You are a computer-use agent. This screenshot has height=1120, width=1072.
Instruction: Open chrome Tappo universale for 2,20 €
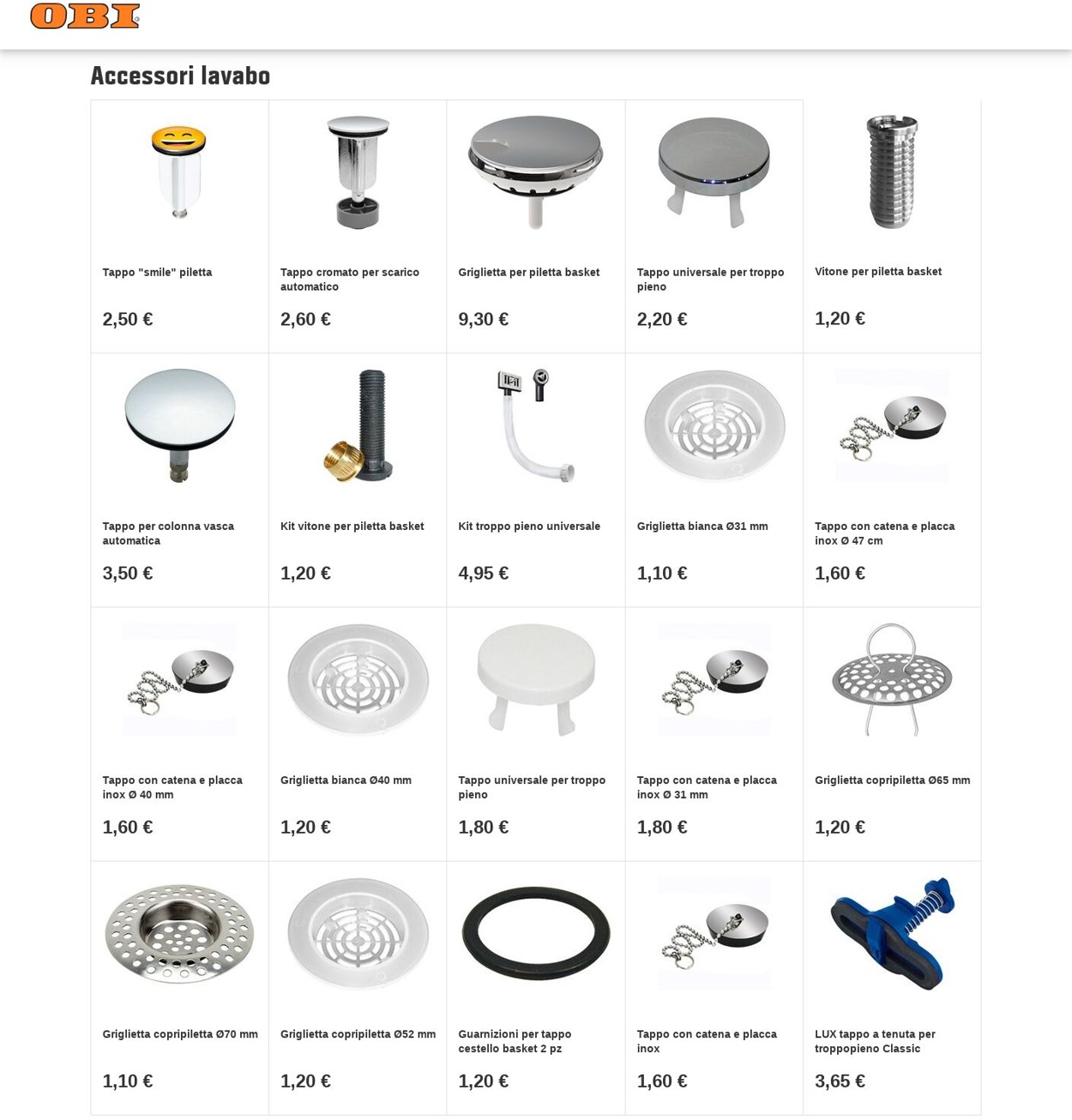click(x=714, y=172)
